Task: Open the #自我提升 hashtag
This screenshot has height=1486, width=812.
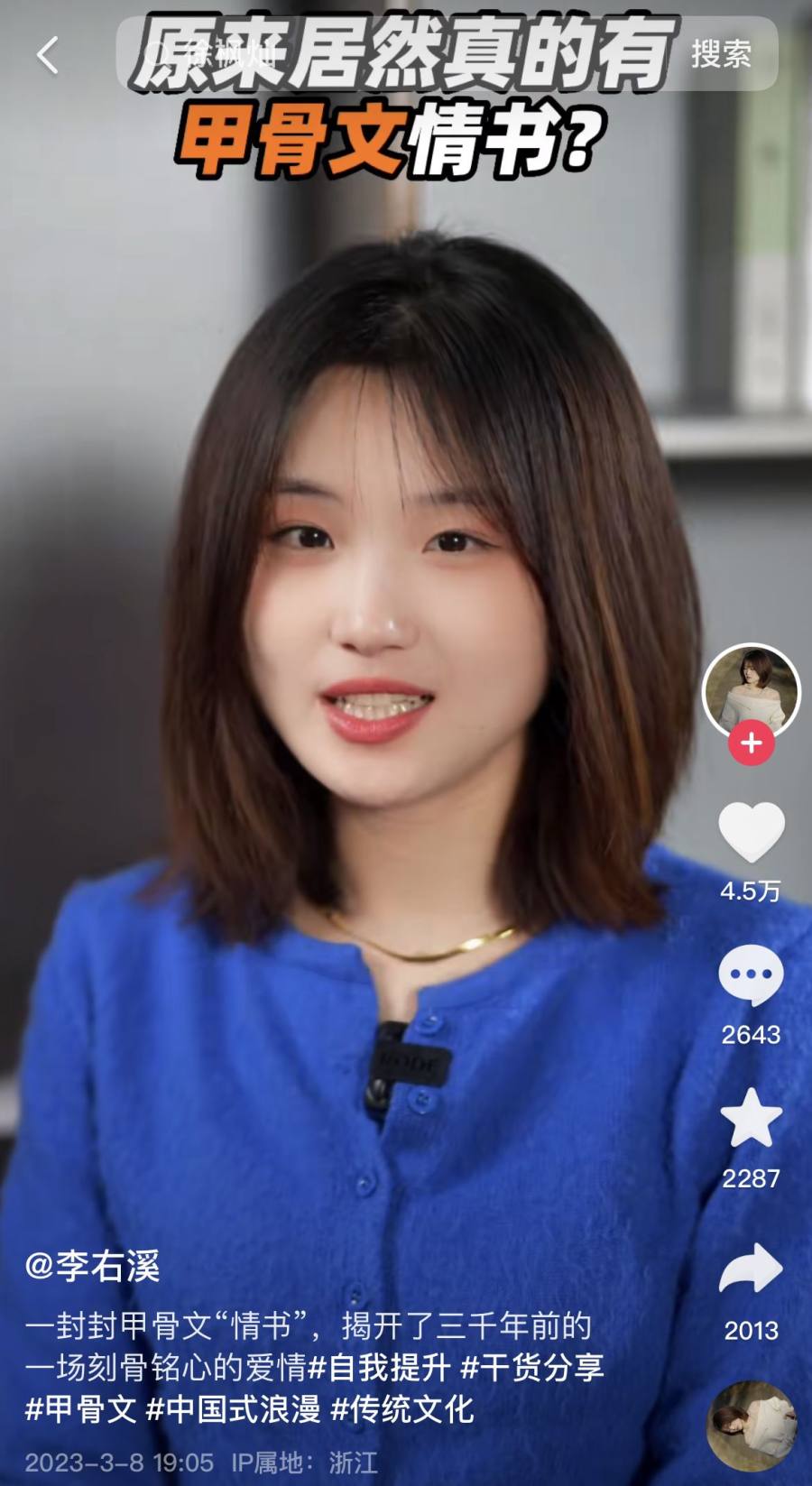Action: (x=379, y=1368)
